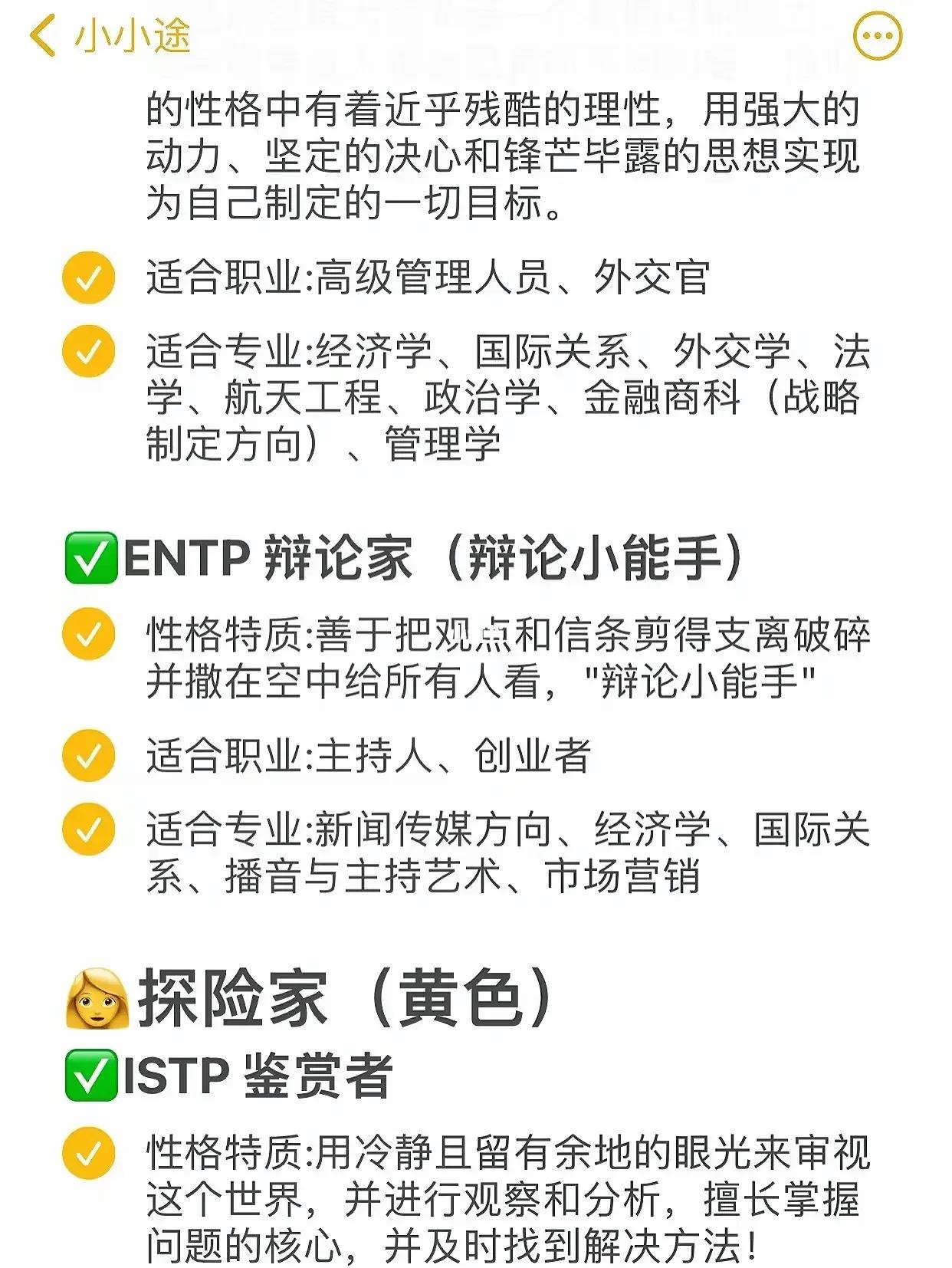Click the yellow checkmark beside 适合职业:高级管理人员、外交官

click(90, 278)
